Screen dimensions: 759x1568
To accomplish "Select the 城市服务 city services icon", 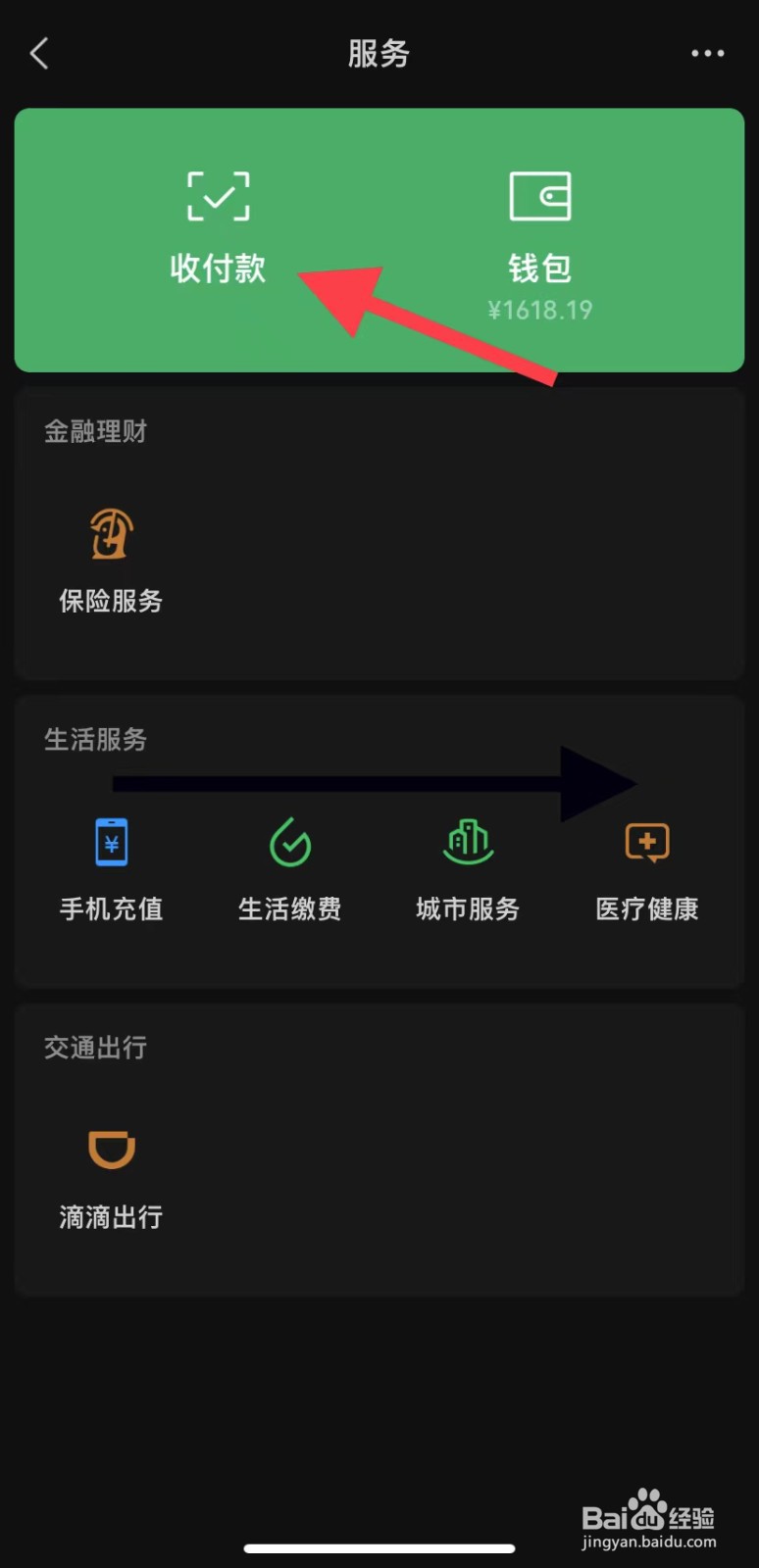I will point(468,841).
